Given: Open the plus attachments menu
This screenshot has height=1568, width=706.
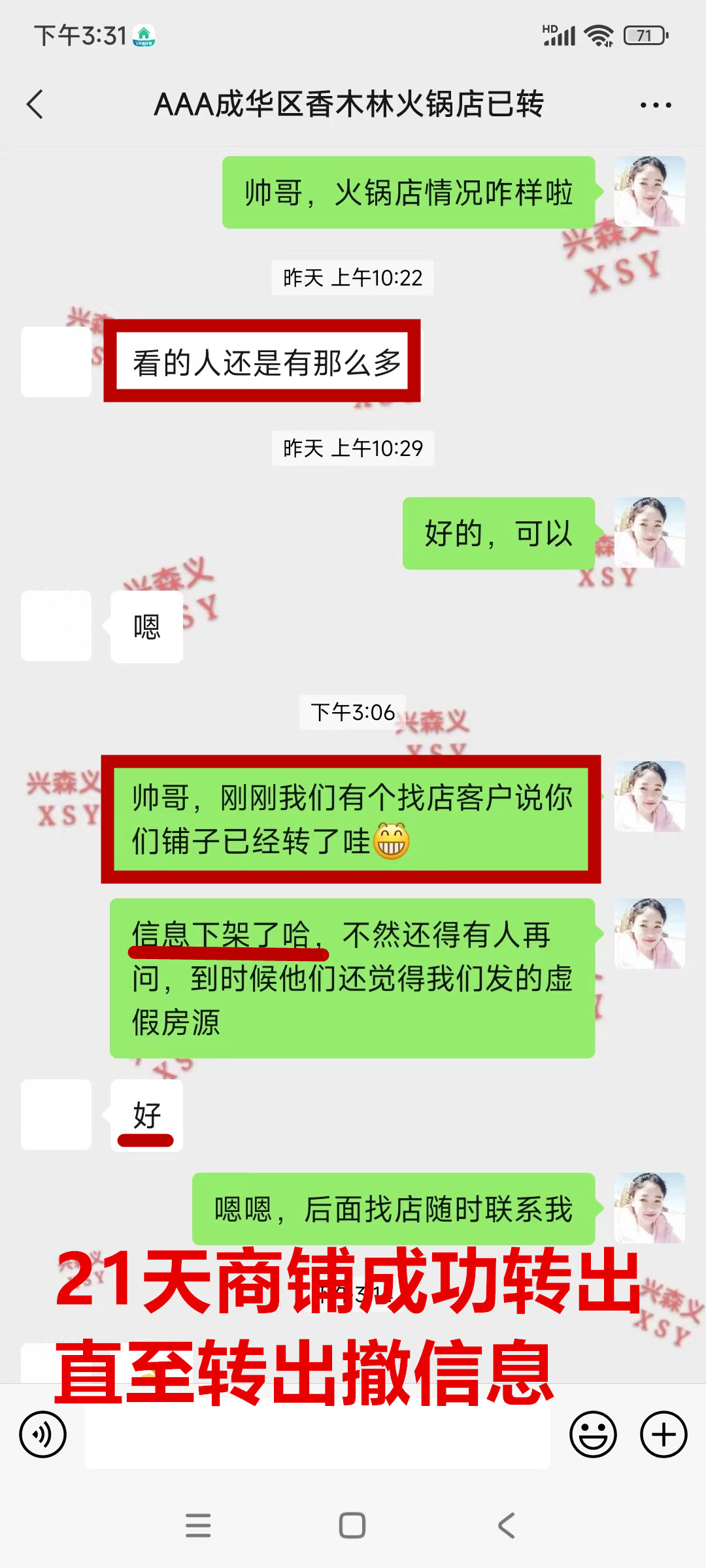Looking at the screenshot, I should pyautogui.click(x=664, y=1434).
